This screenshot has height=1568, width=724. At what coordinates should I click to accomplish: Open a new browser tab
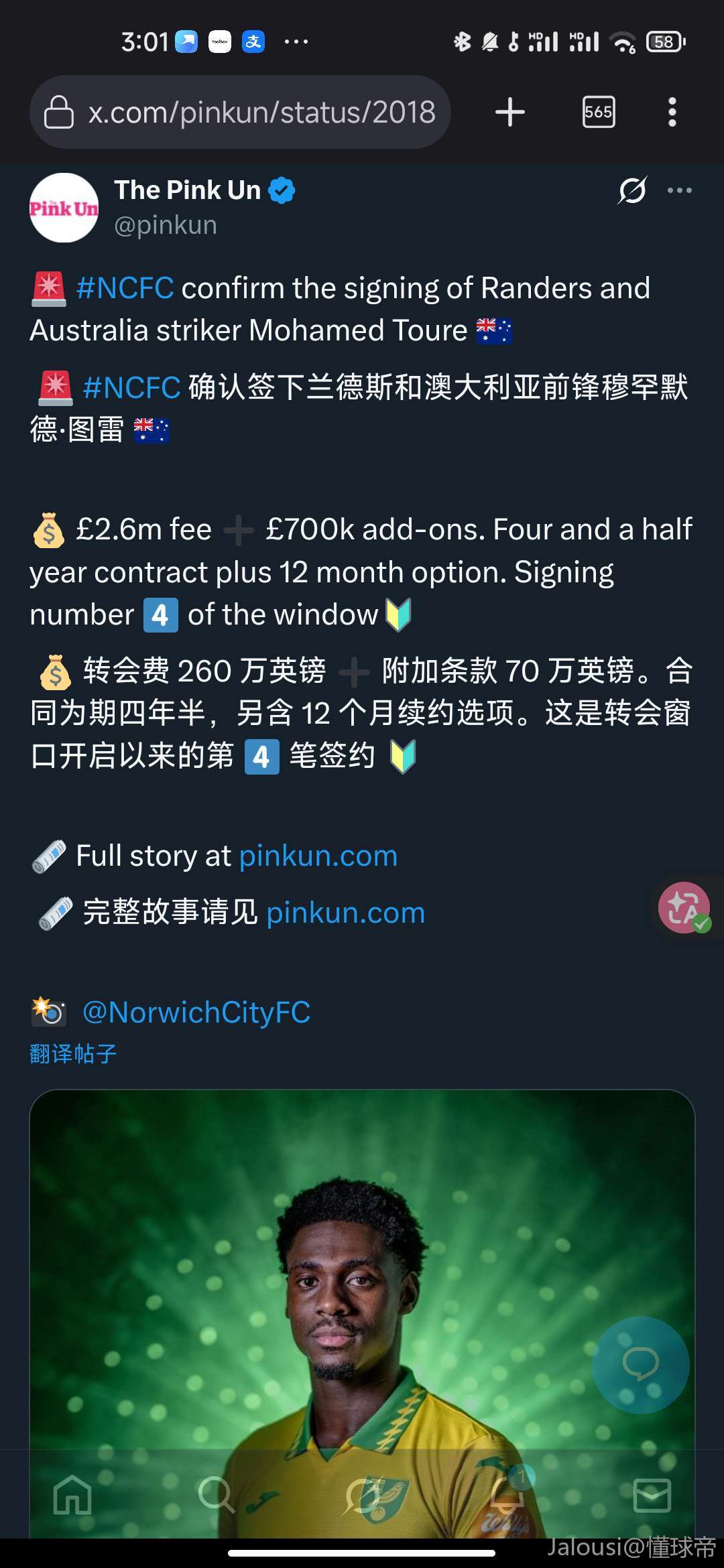510,112
